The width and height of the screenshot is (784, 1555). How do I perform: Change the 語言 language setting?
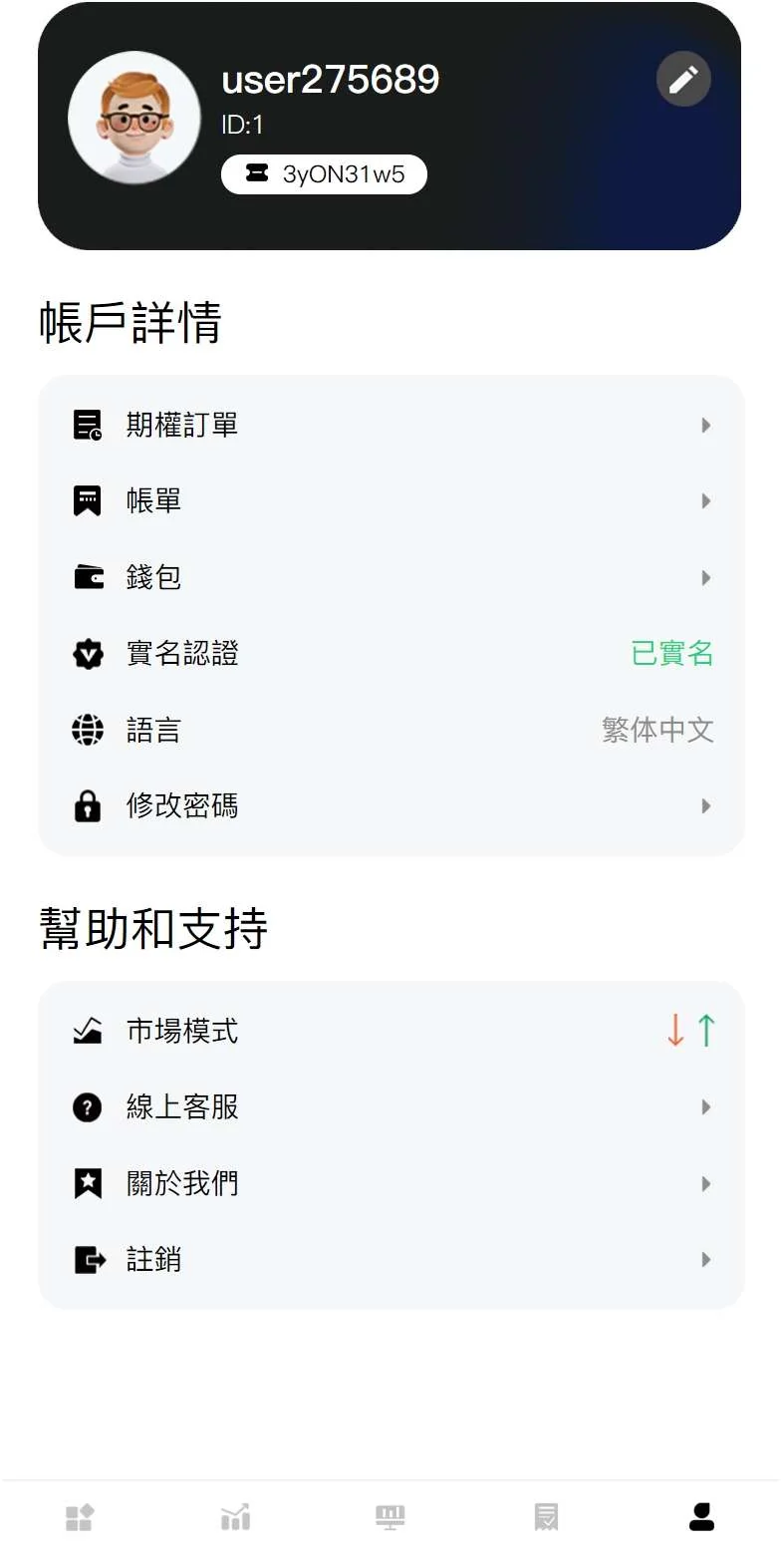pos(391,730)
